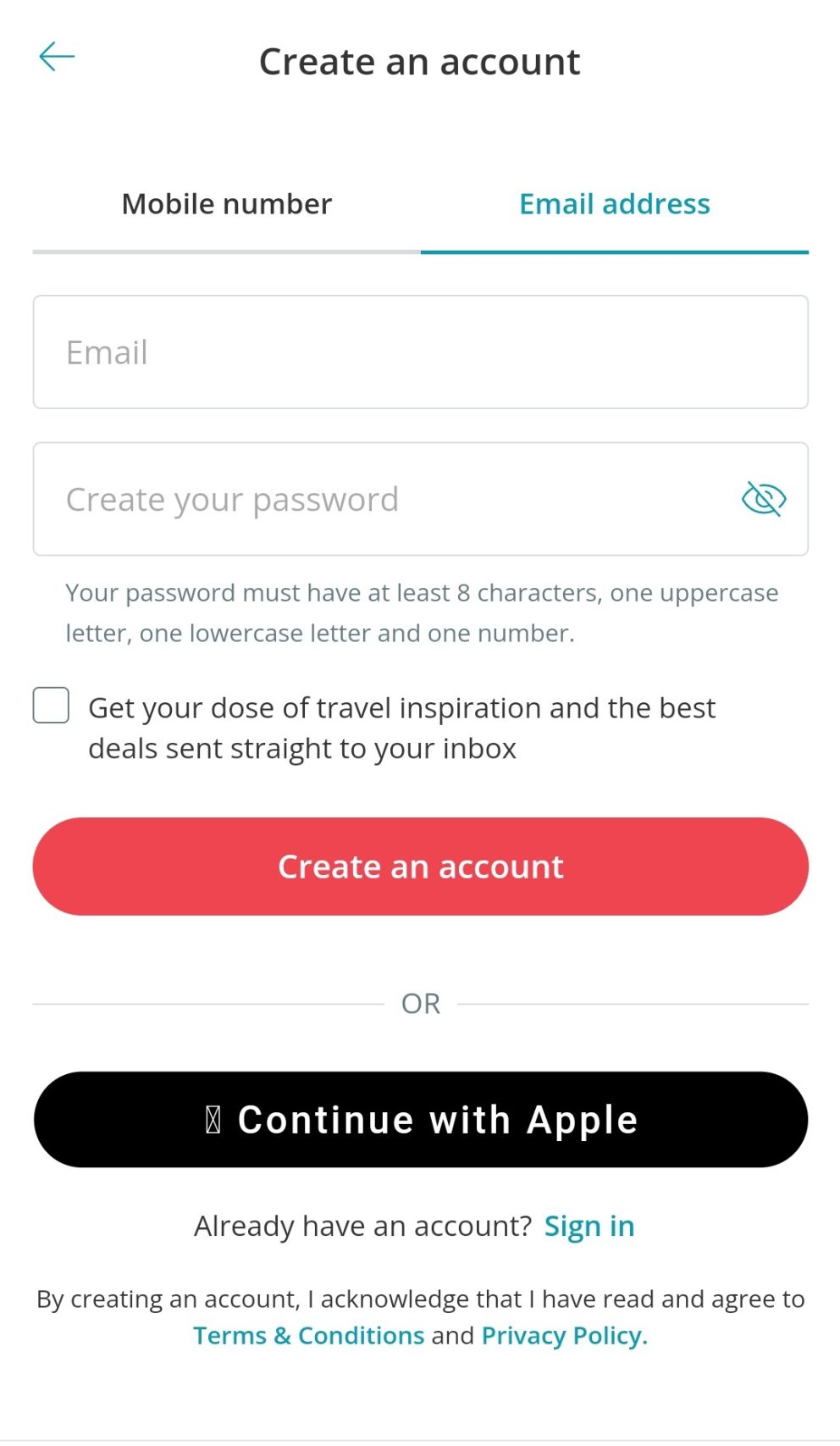Check the travel inspiration deals checkbox
The image size is (840, 1446).
51,706
